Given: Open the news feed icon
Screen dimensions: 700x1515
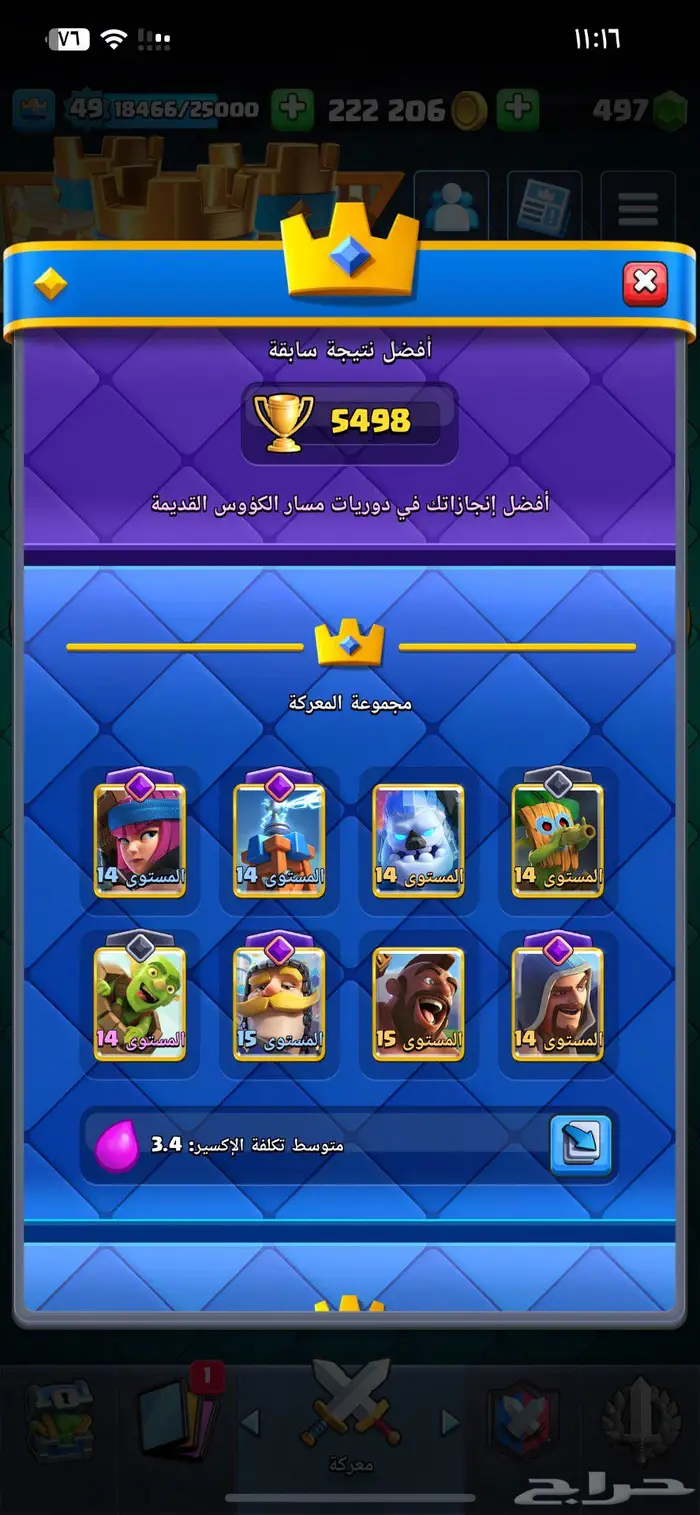Looking at the screenshot, I should pos(544,207).
